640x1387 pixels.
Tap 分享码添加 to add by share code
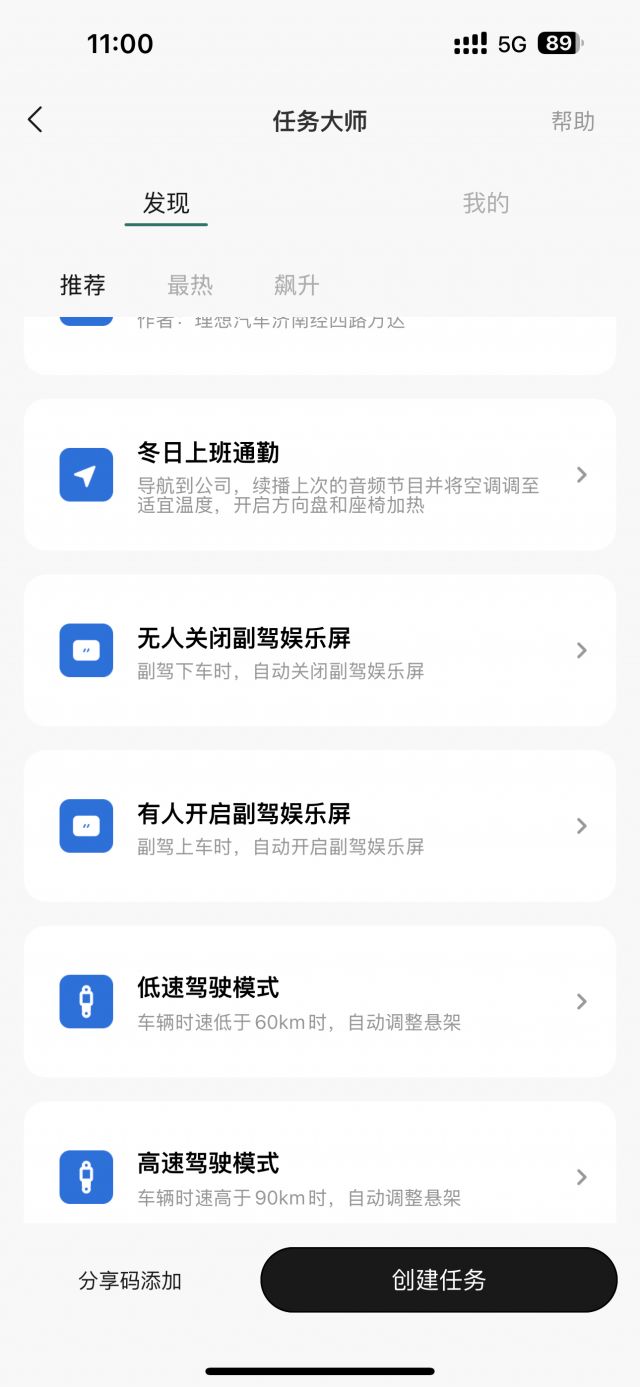130,1280
